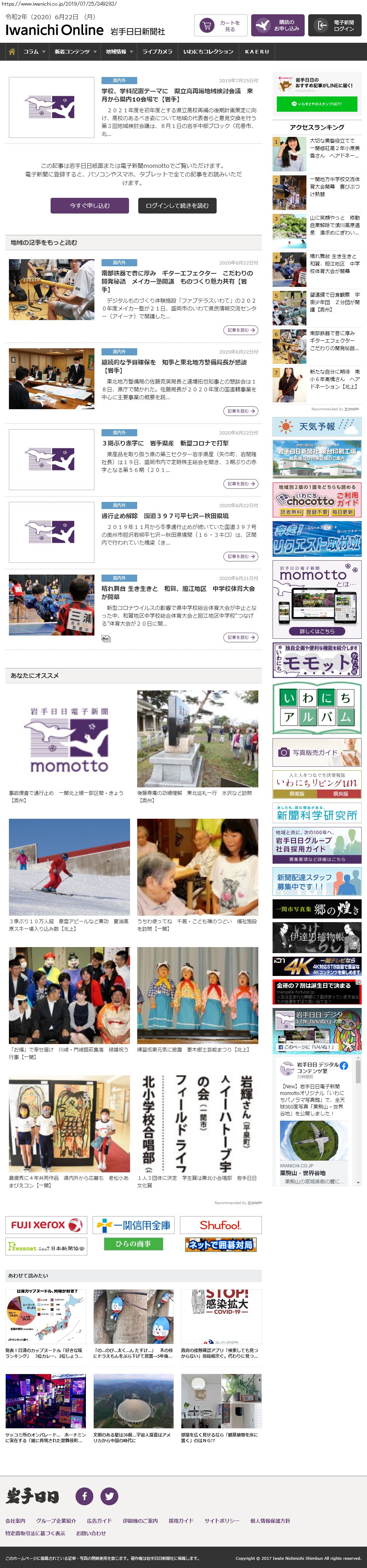367x1568 pixels.
Task: Read more on 南部鉄器で音に厚み article
Action: pos(242,330)
